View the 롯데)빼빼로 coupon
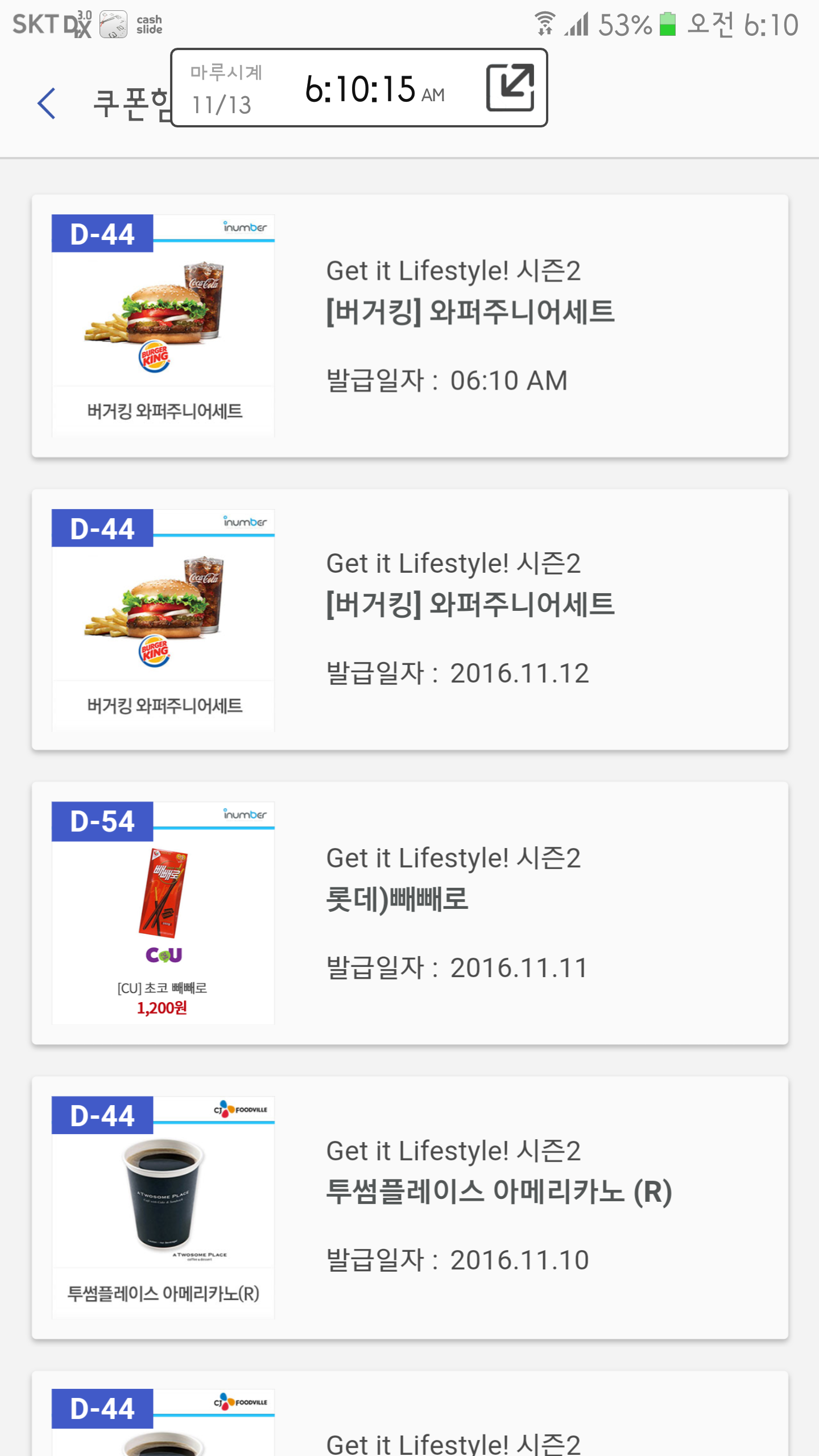The height and width of the screenshot is (1456, 819). click(x=409, y=913)
